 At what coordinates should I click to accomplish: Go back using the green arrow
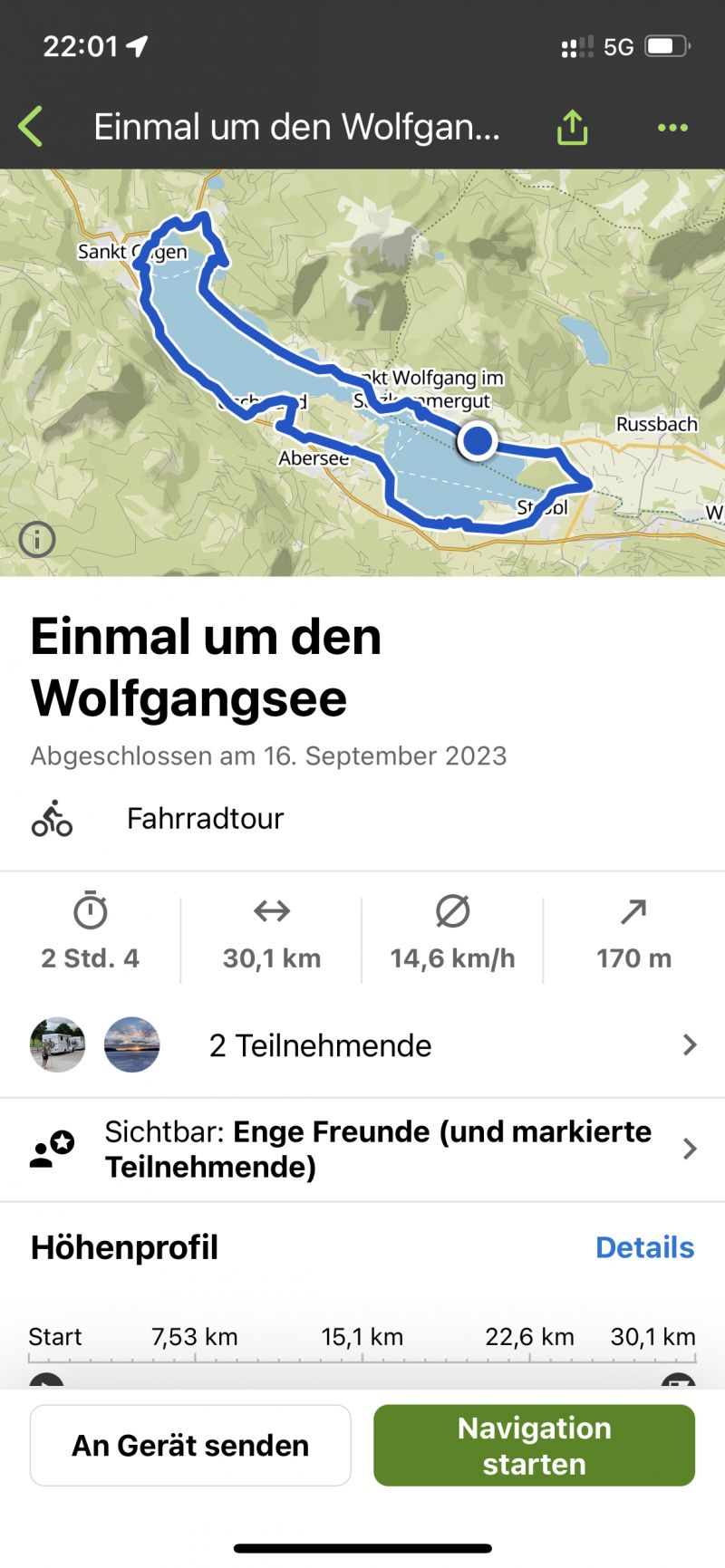click(31, 127)
